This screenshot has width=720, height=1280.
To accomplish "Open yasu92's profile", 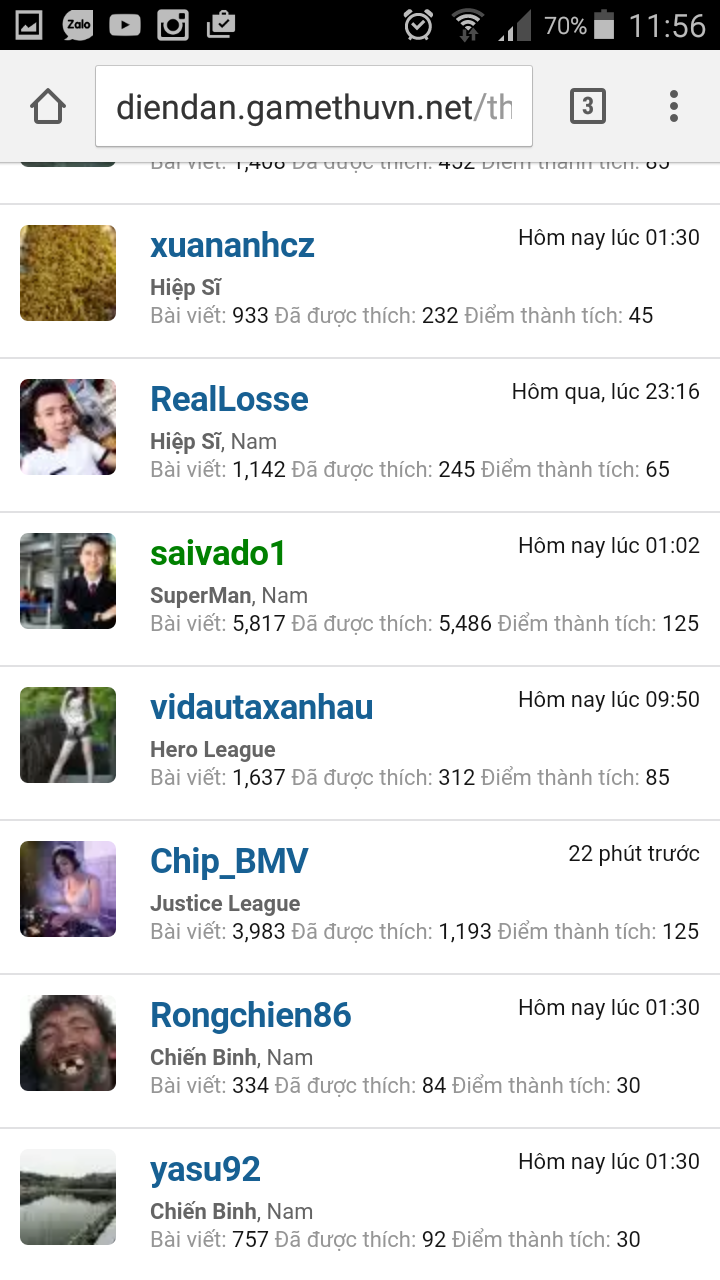I will coord(205,1169).
